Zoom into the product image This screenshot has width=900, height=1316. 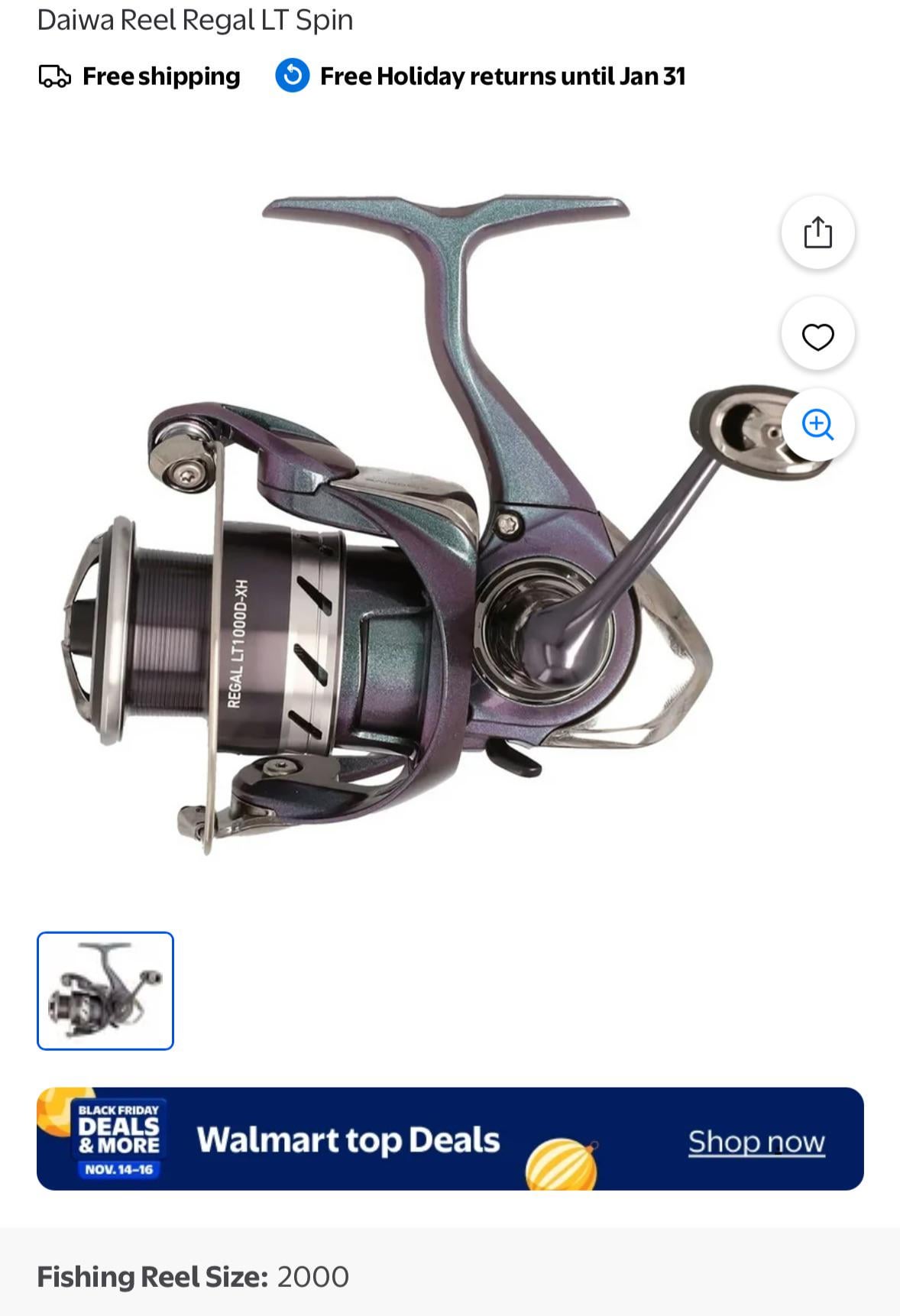[817, 424]
